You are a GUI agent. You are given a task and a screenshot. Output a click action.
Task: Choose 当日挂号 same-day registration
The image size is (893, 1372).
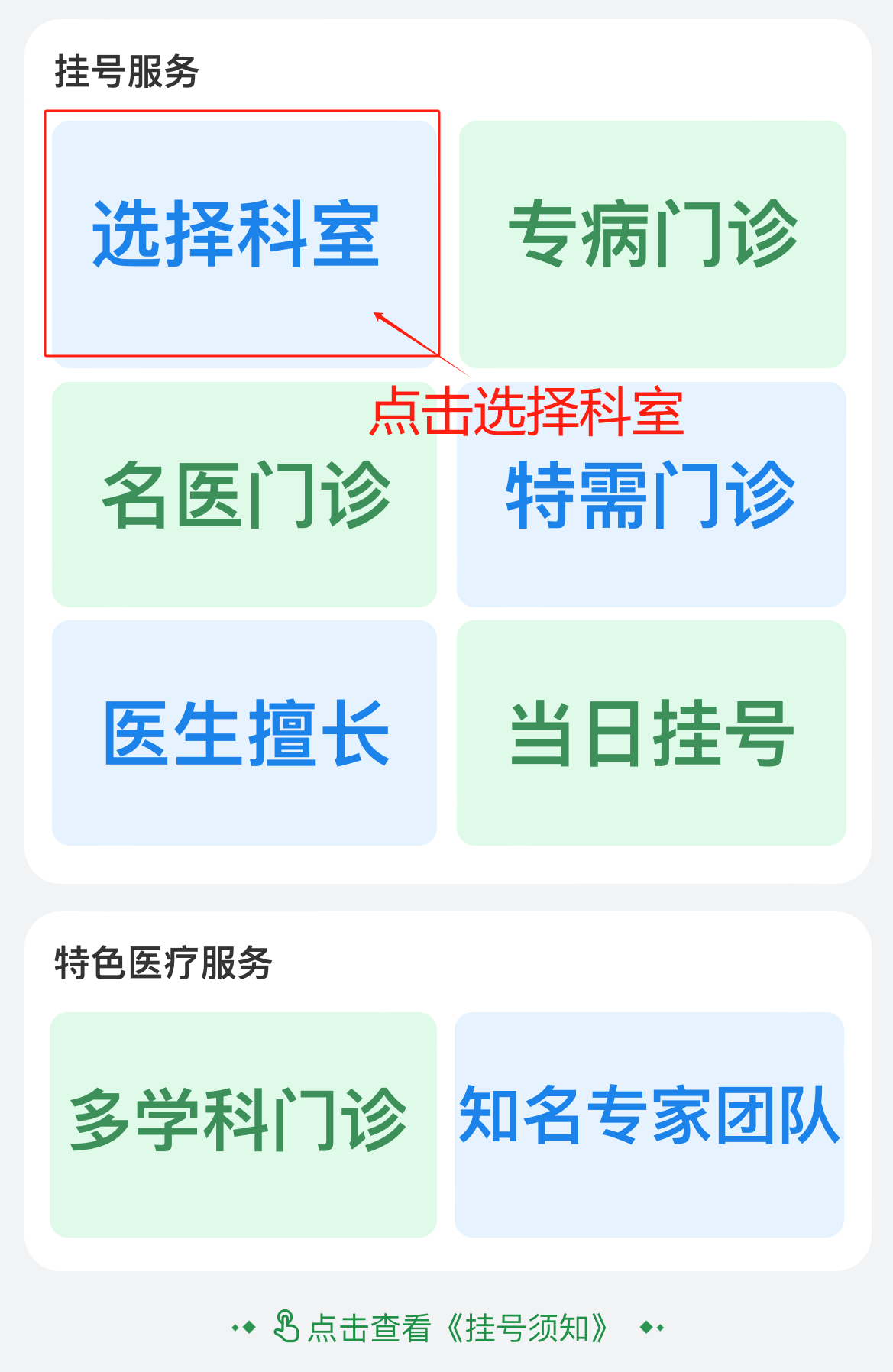pos(651,733)
